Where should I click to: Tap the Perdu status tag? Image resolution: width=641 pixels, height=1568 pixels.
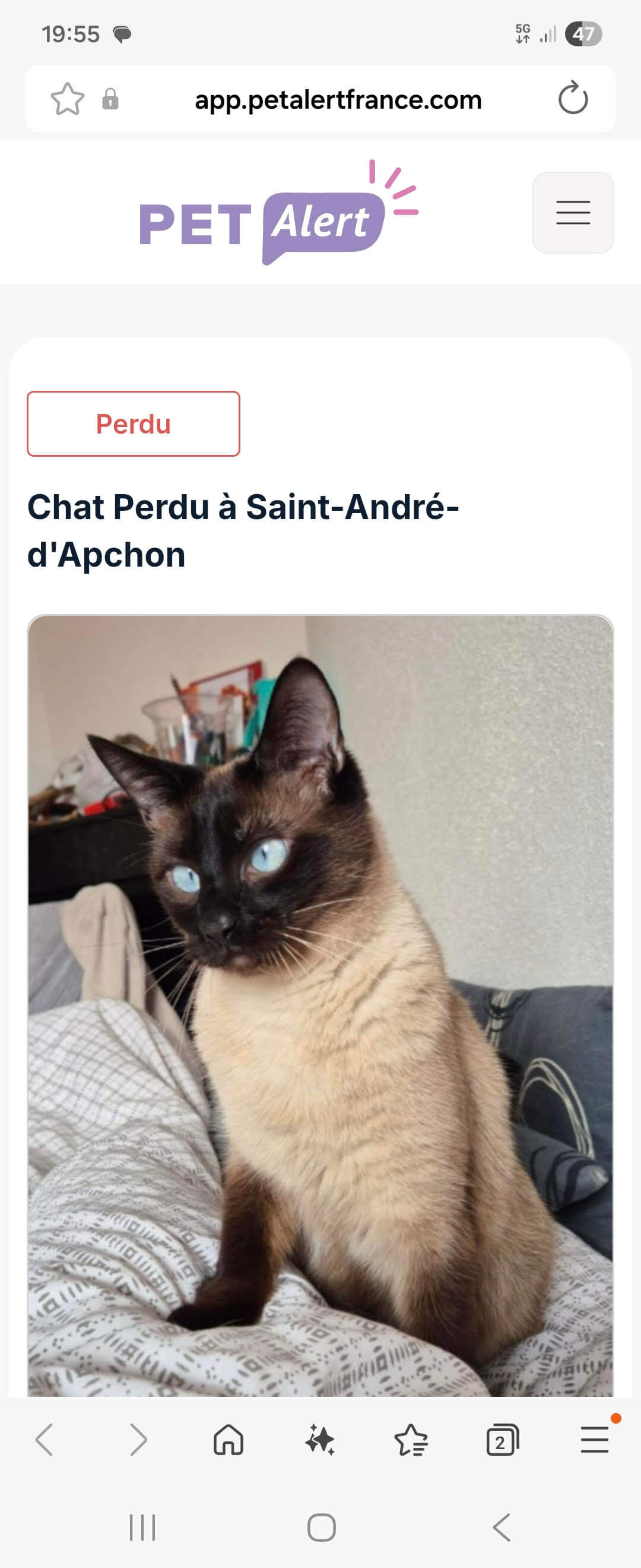pos(133,423)
